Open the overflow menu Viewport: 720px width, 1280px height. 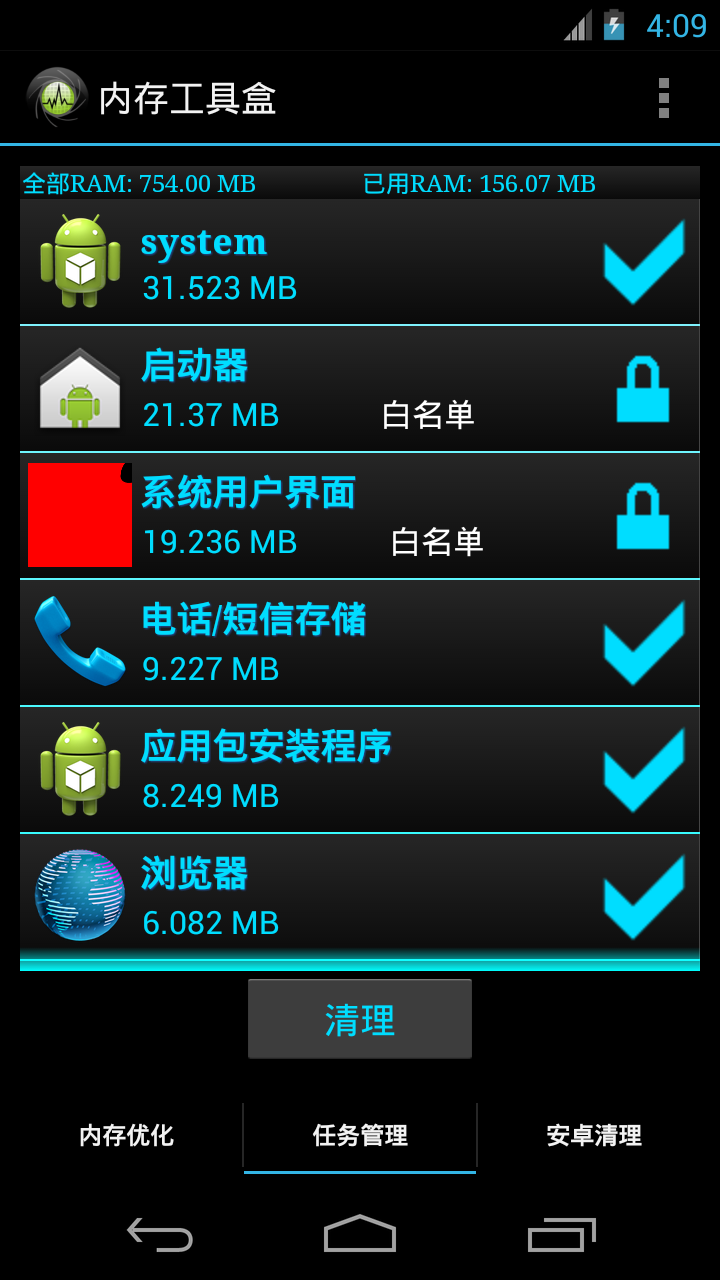tap(662, 96)
